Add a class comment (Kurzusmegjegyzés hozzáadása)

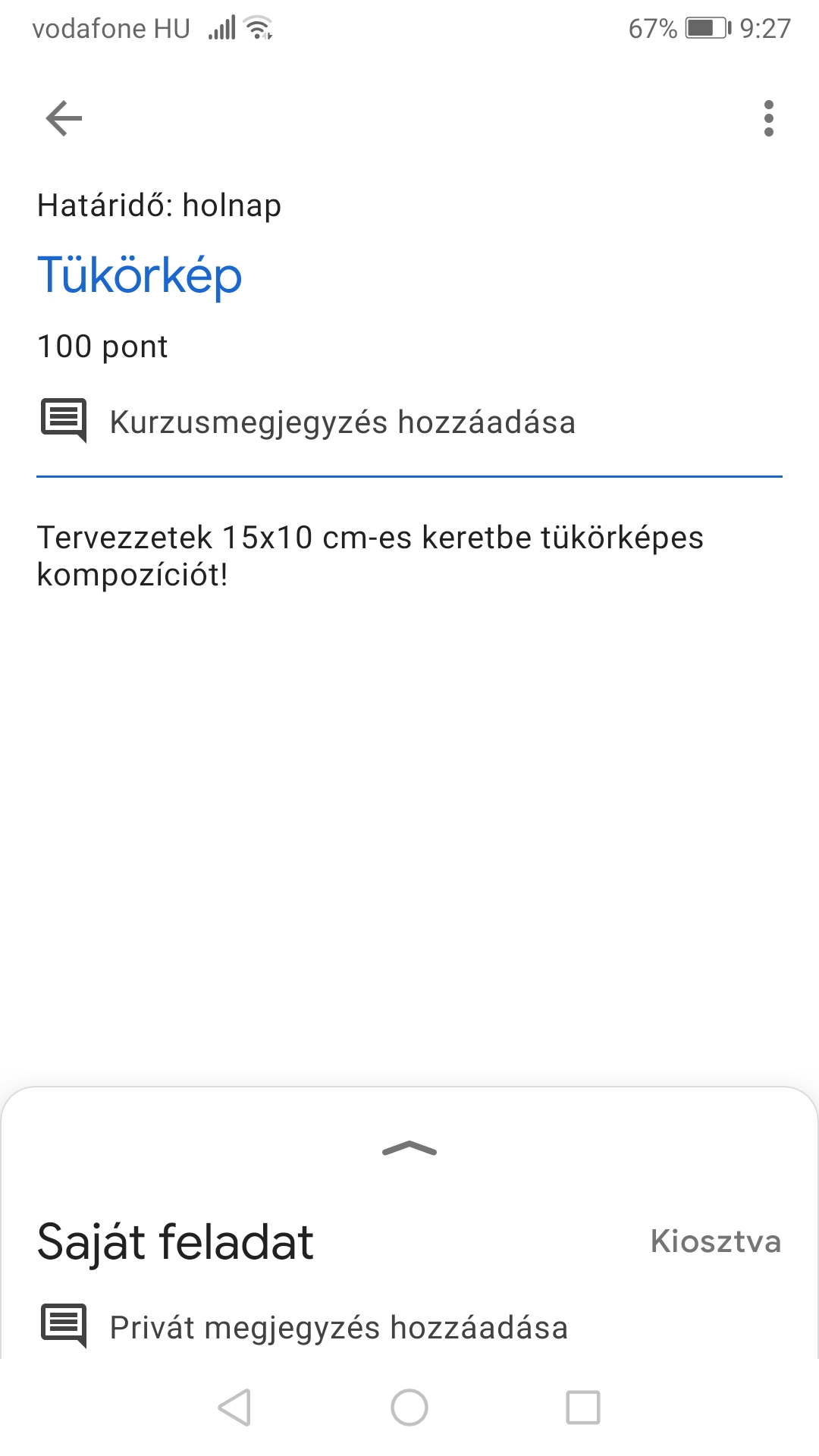tap(342, 422)
